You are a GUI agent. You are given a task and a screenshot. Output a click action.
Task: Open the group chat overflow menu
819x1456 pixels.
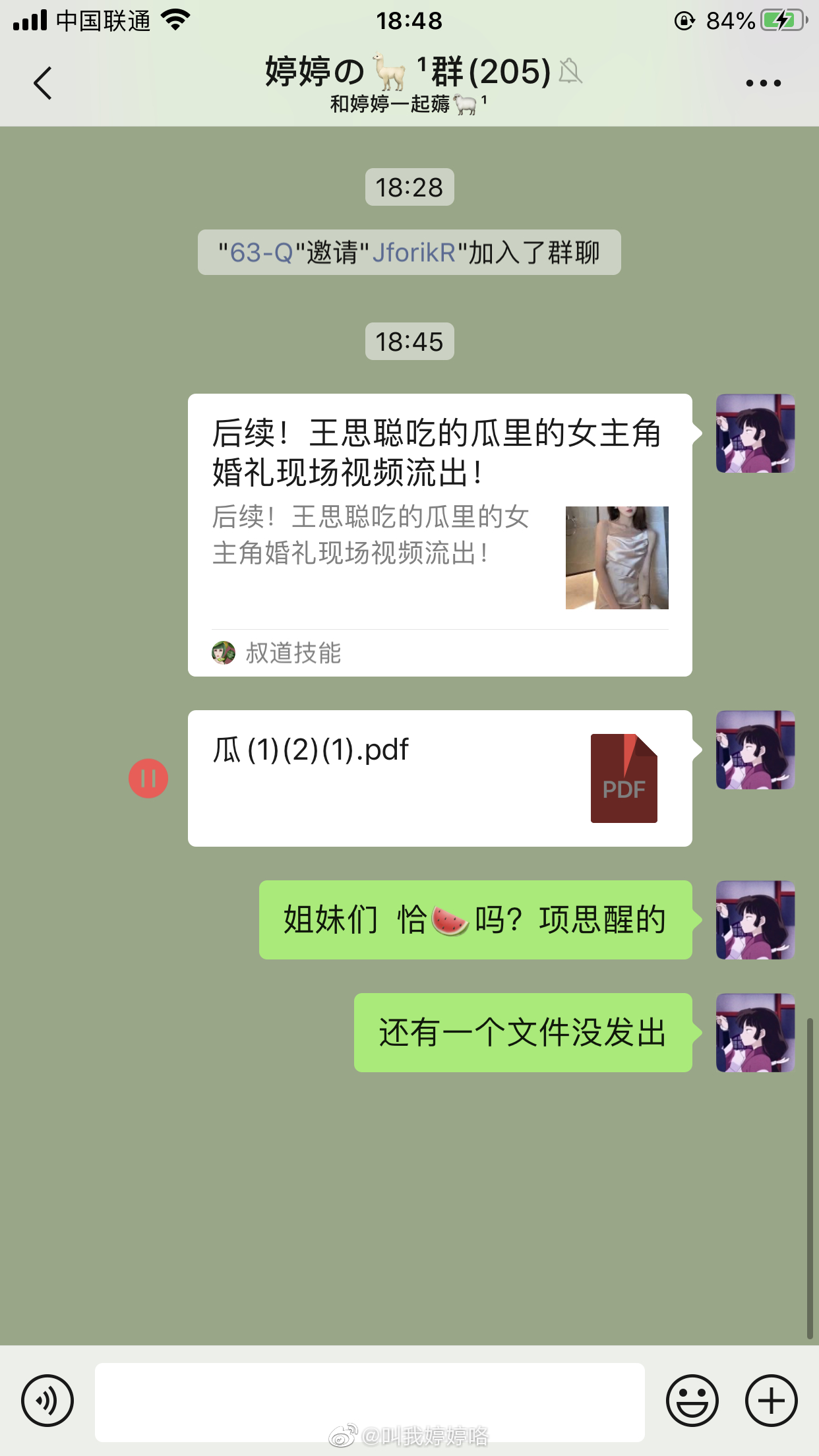(x=763, y=83)
